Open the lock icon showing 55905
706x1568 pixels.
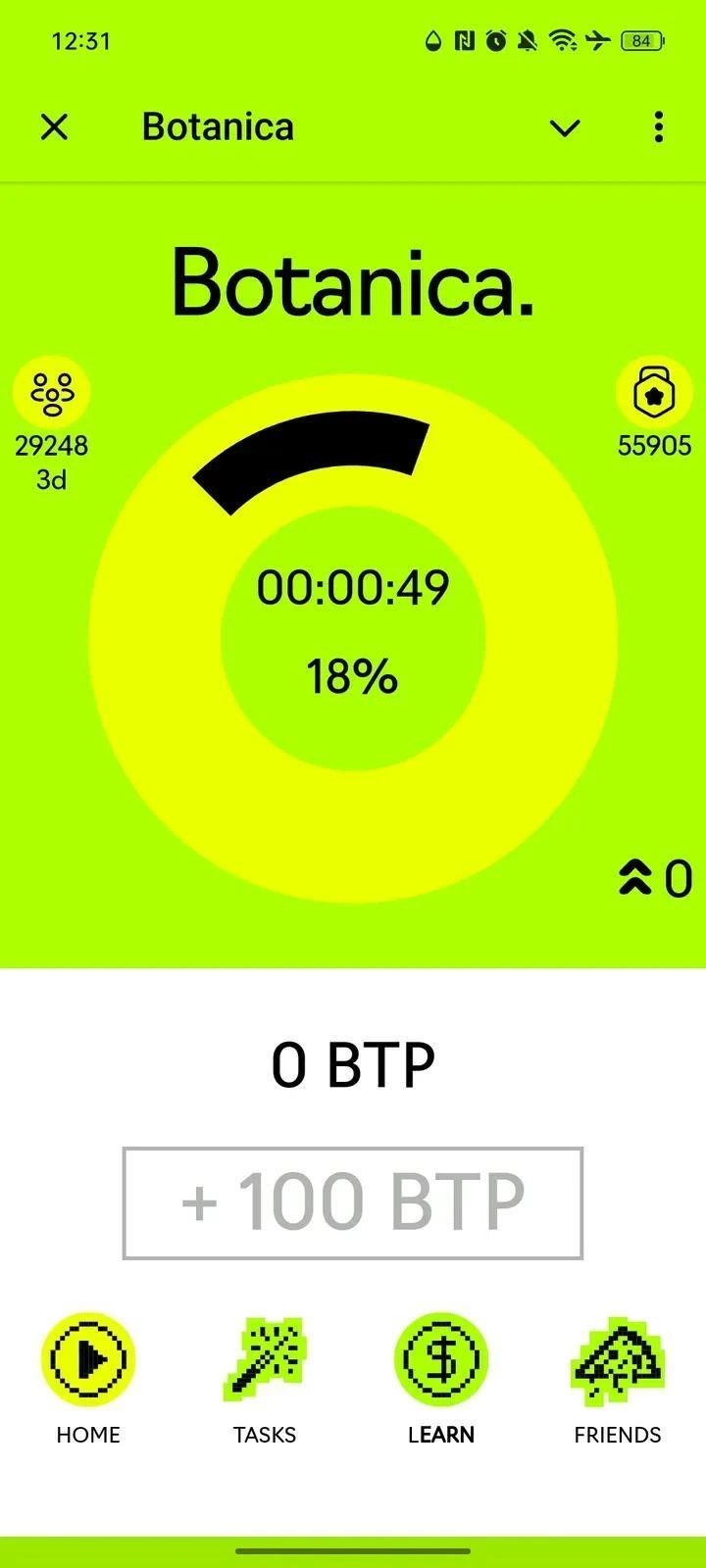coord(653,393)
